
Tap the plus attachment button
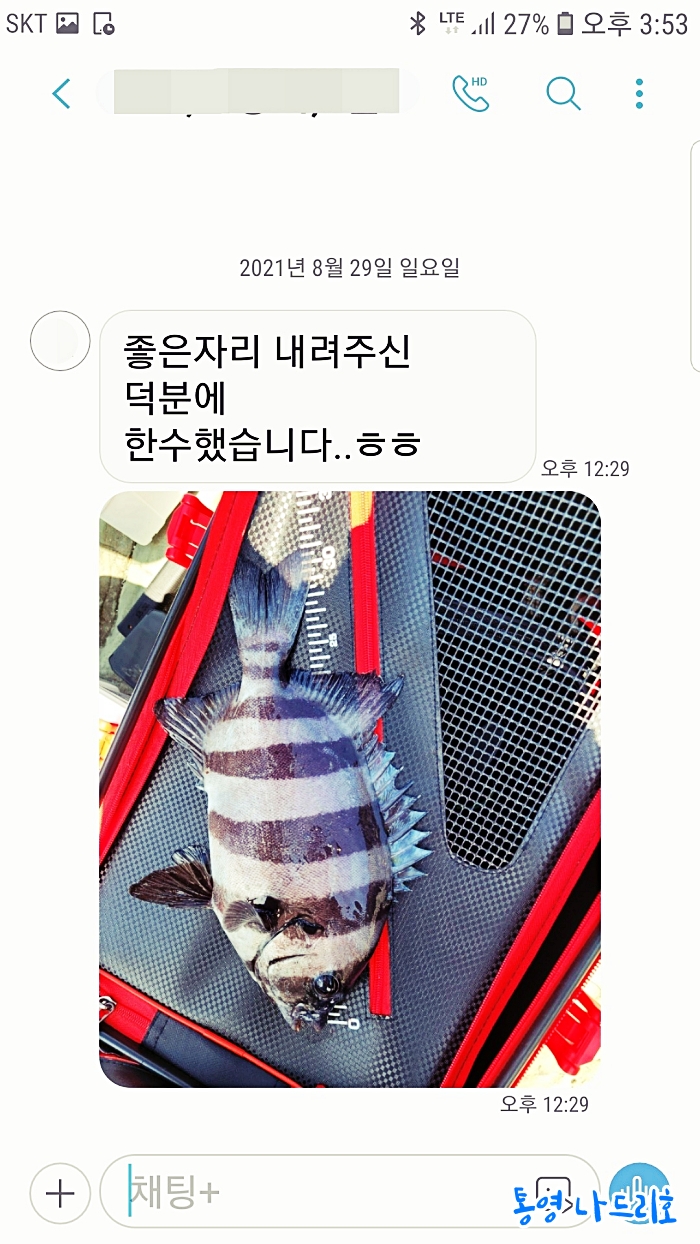61,1193
